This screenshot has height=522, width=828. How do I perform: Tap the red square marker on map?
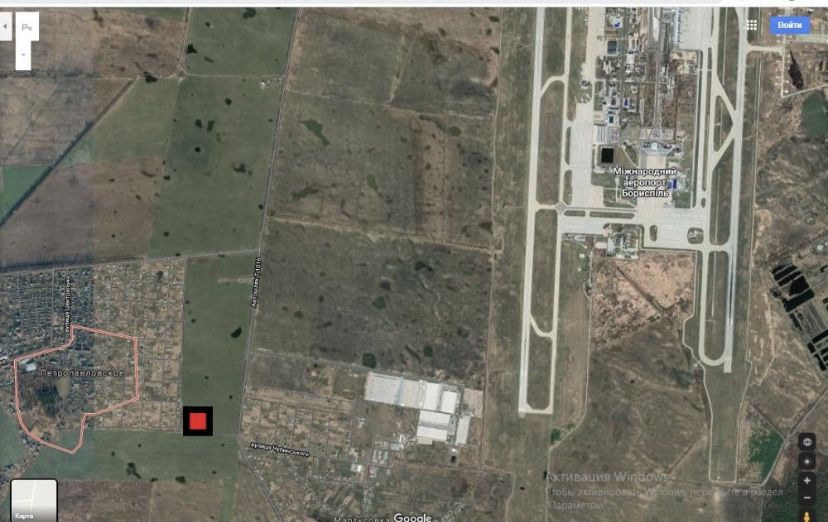[x=198, y=421]
